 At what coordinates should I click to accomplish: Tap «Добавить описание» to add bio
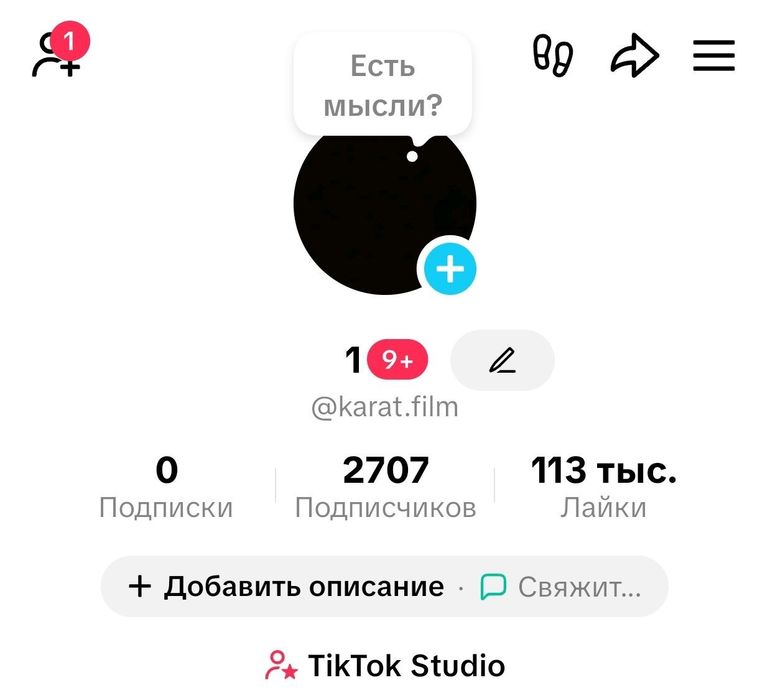[x=286, y=586]
